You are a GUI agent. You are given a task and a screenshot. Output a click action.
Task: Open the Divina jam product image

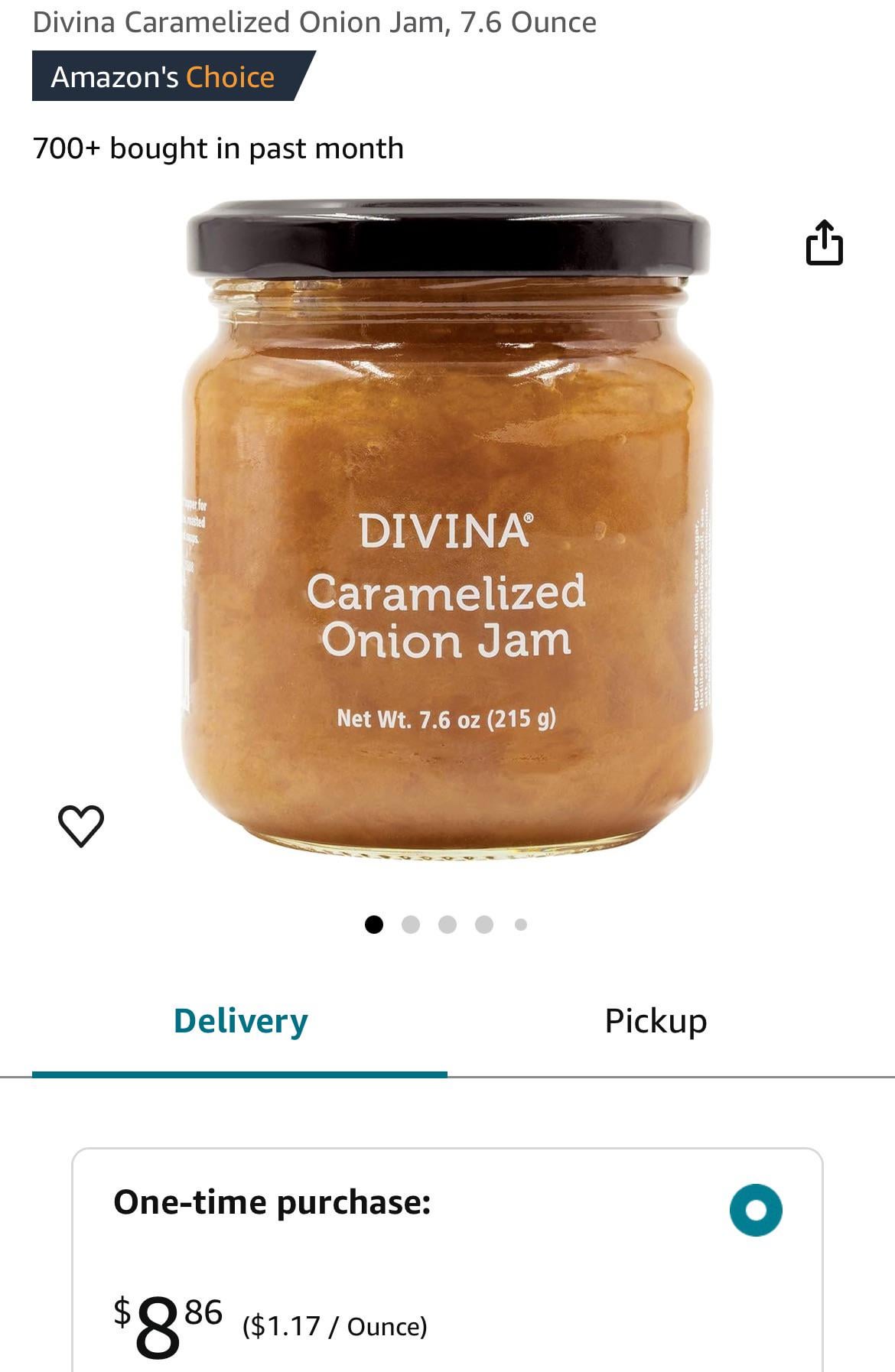[x=447, y=528]
